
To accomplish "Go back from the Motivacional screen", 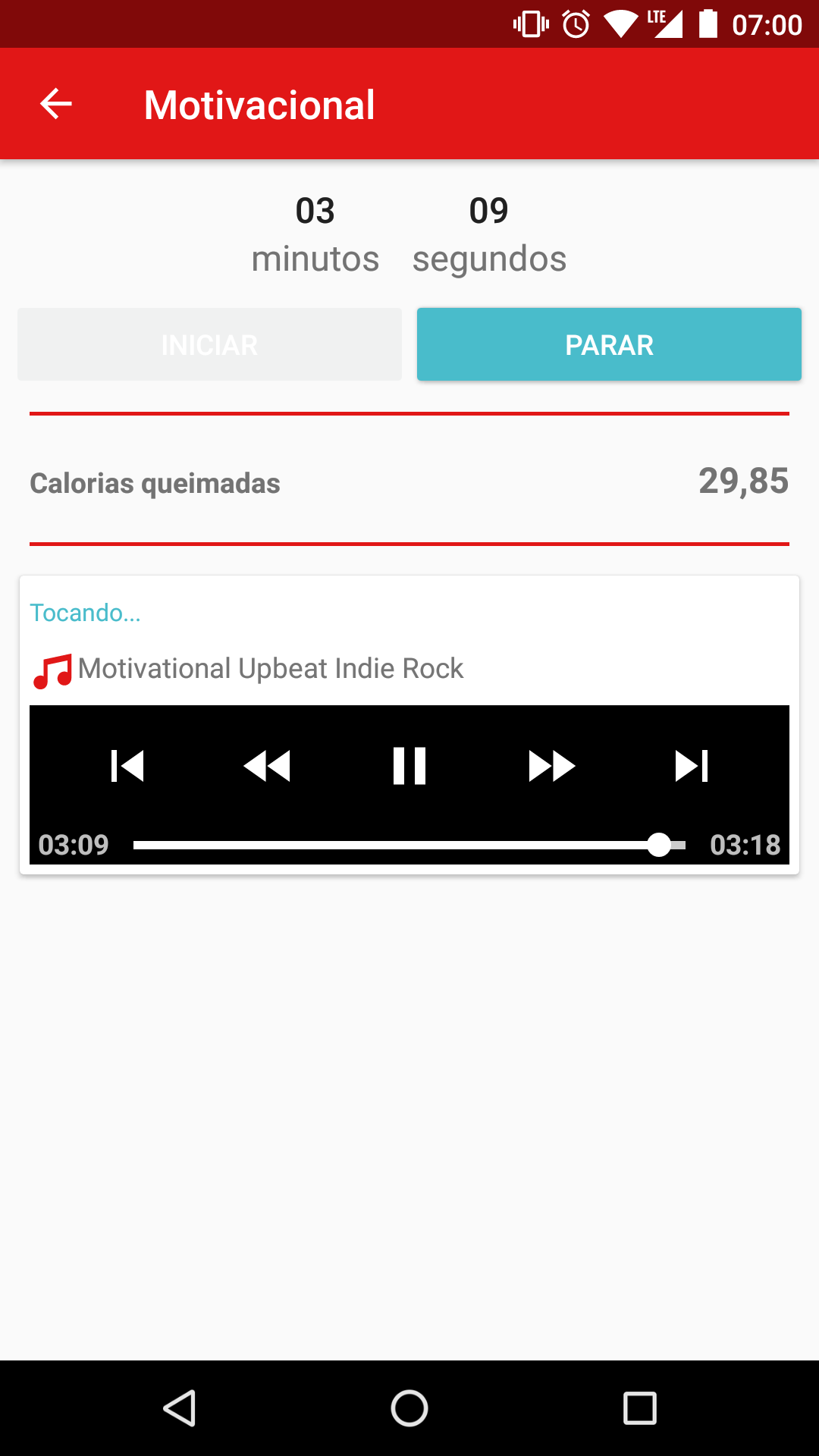I will [56, 104].
